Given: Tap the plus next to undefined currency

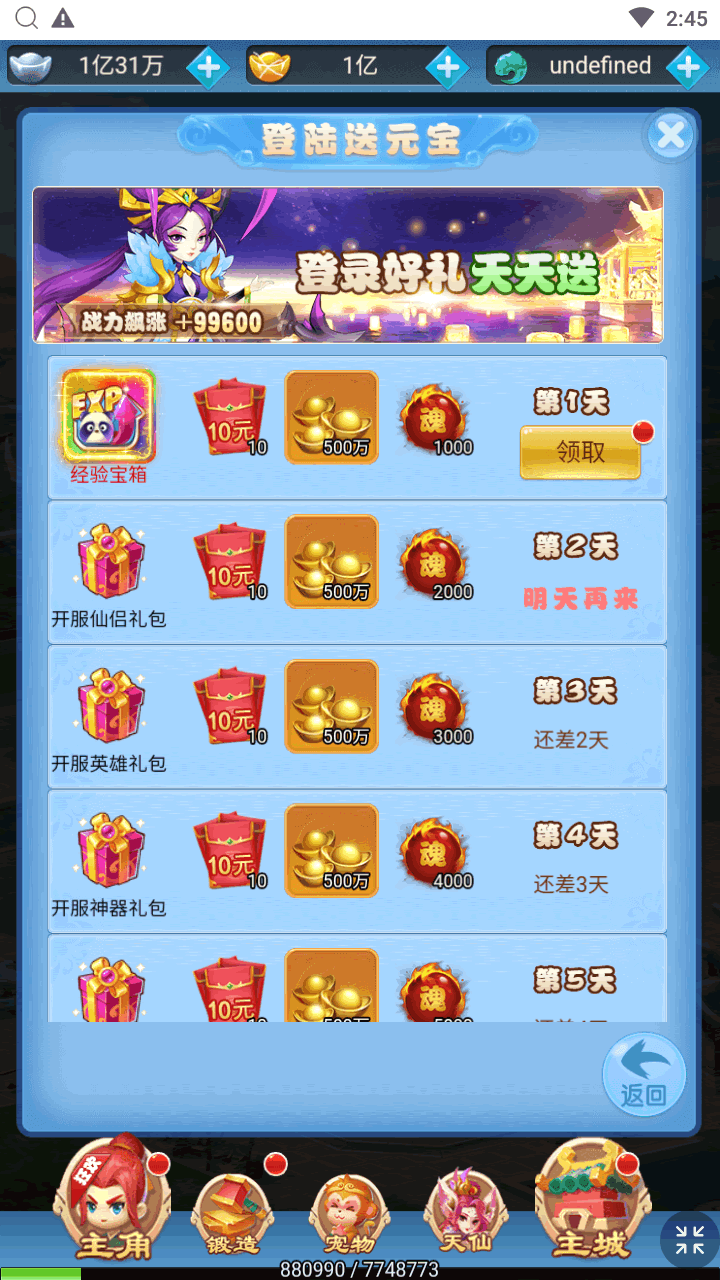Looking at the screenshot, I should (x=687, y=67).
